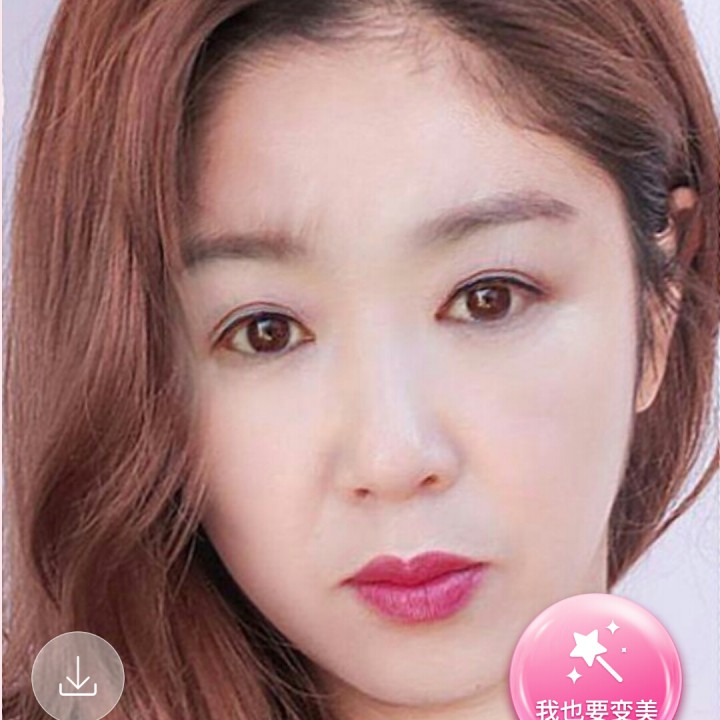Image resolution: width=720 pixels, height=720 pixels.
Task: Tap the pink 我也要变美 button
Action: tap(596, 660)
